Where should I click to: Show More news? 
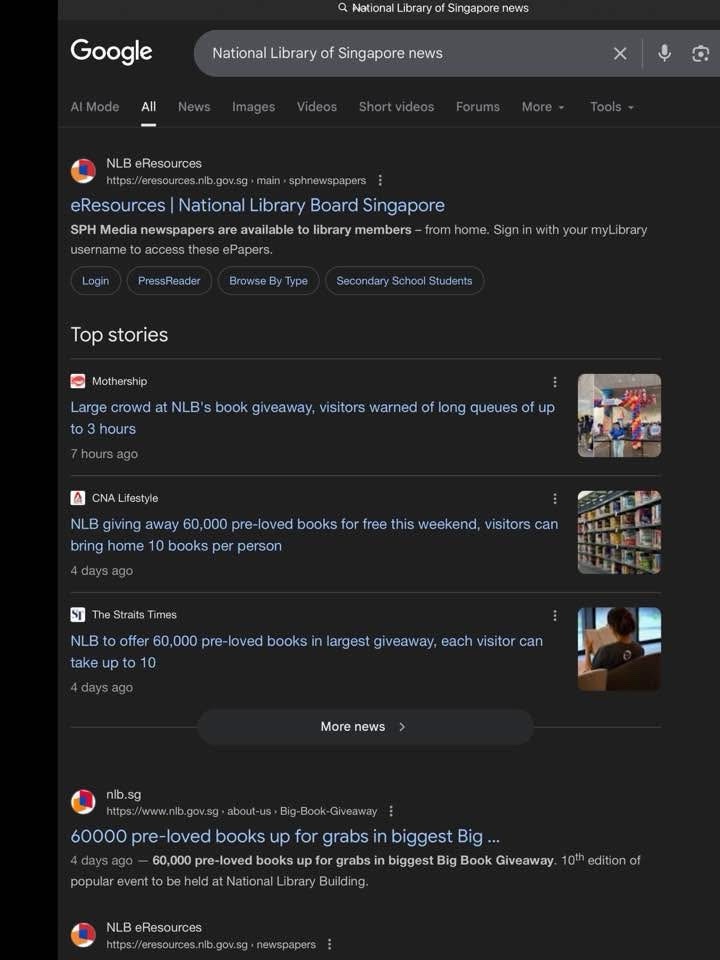[x=364, y=727]
